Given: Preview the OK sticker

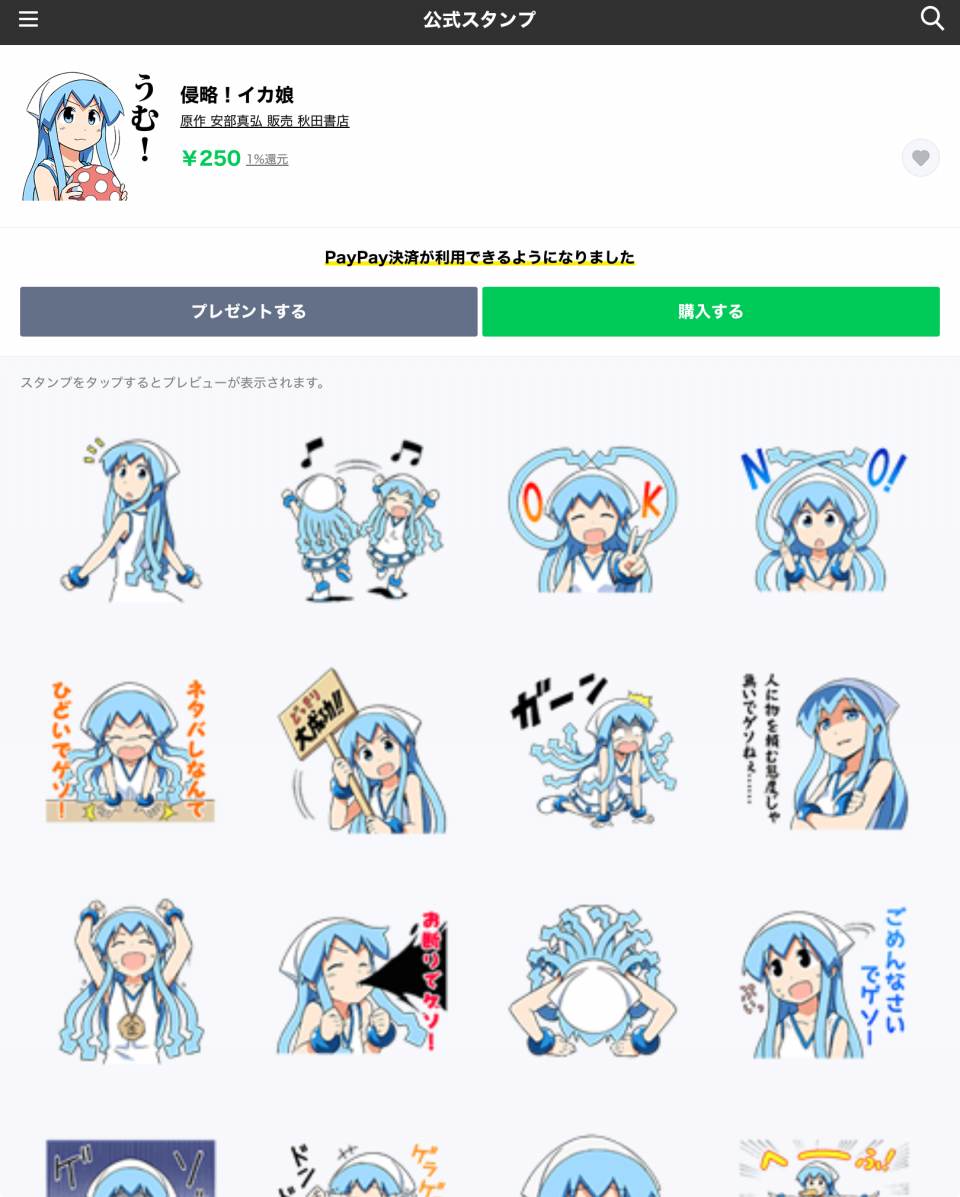Looking at the screenshot, I should coord(592,520).
